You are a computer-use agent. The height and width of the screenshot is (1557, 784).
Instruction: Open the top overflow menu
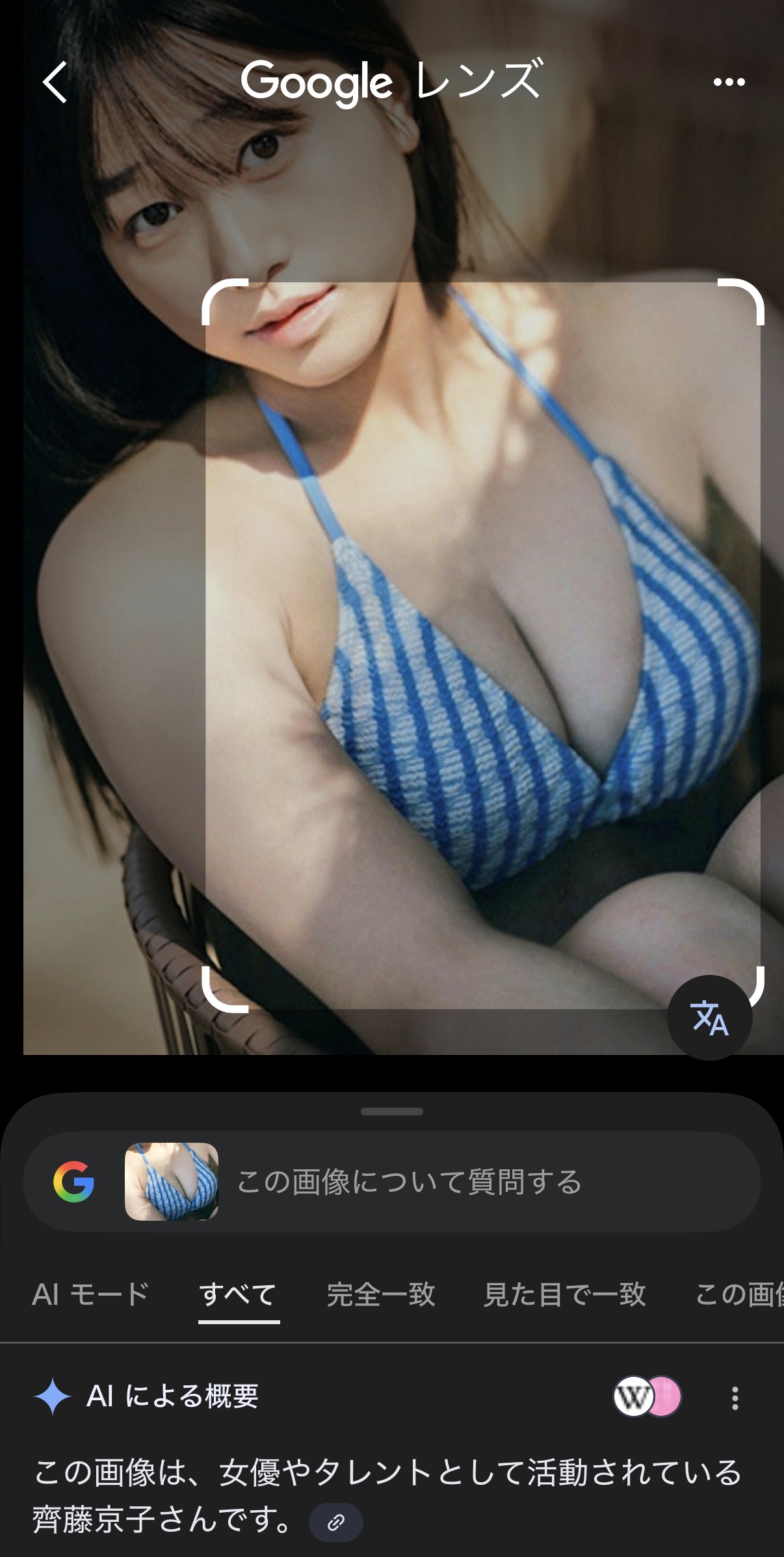729,82
